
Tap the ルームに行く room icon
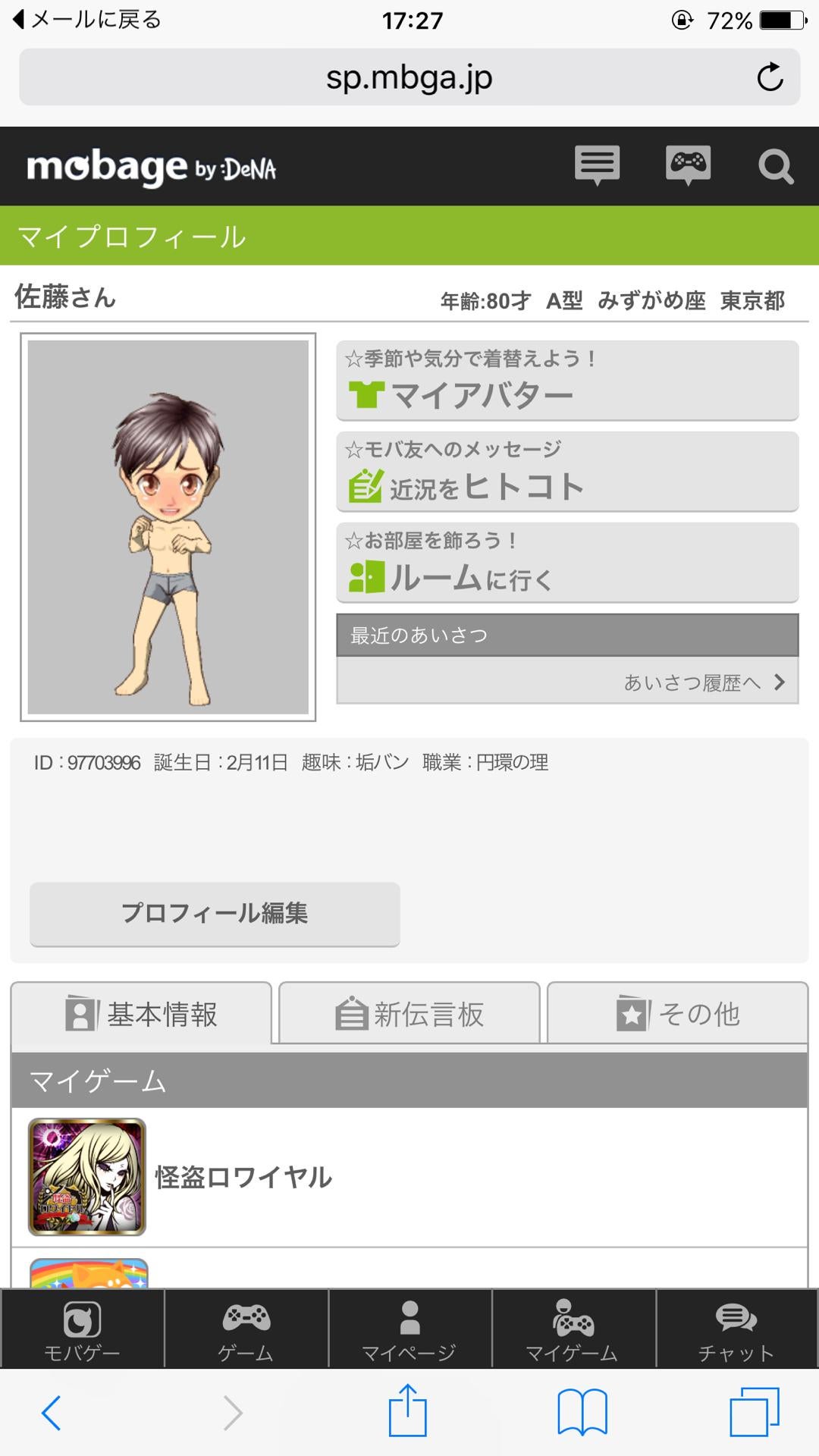tap(366, 579)
